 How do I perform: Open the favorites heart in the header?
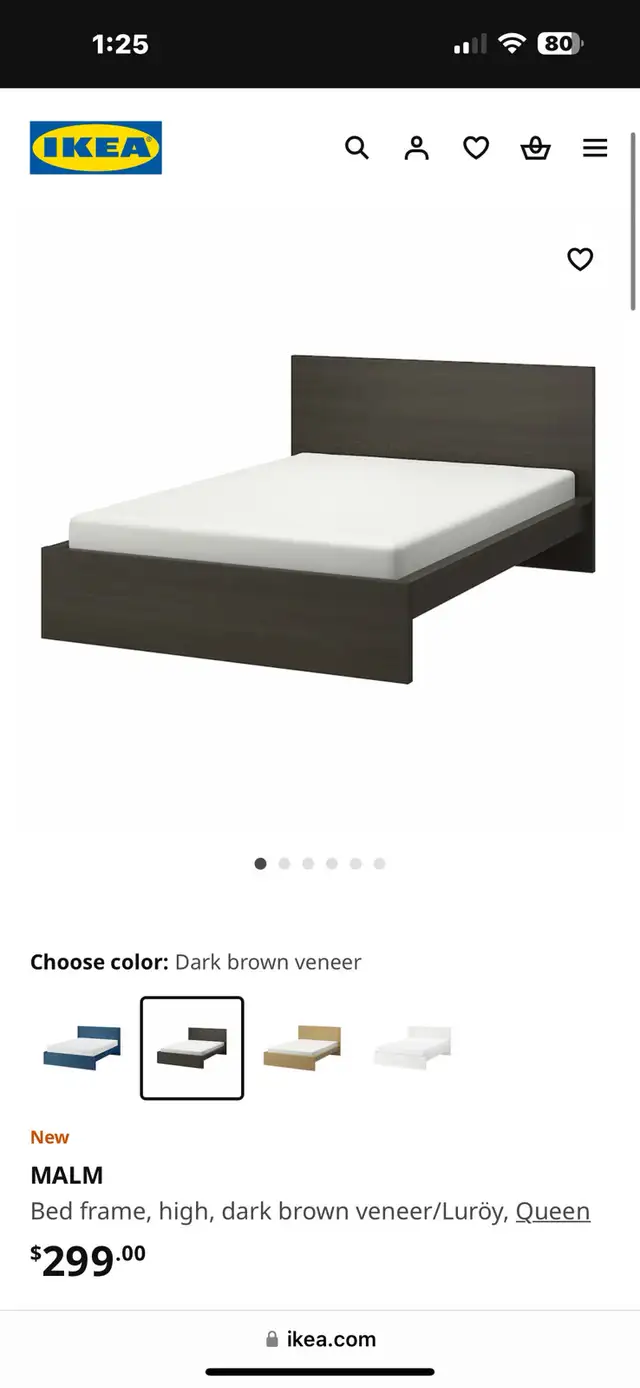click(476, 148)
